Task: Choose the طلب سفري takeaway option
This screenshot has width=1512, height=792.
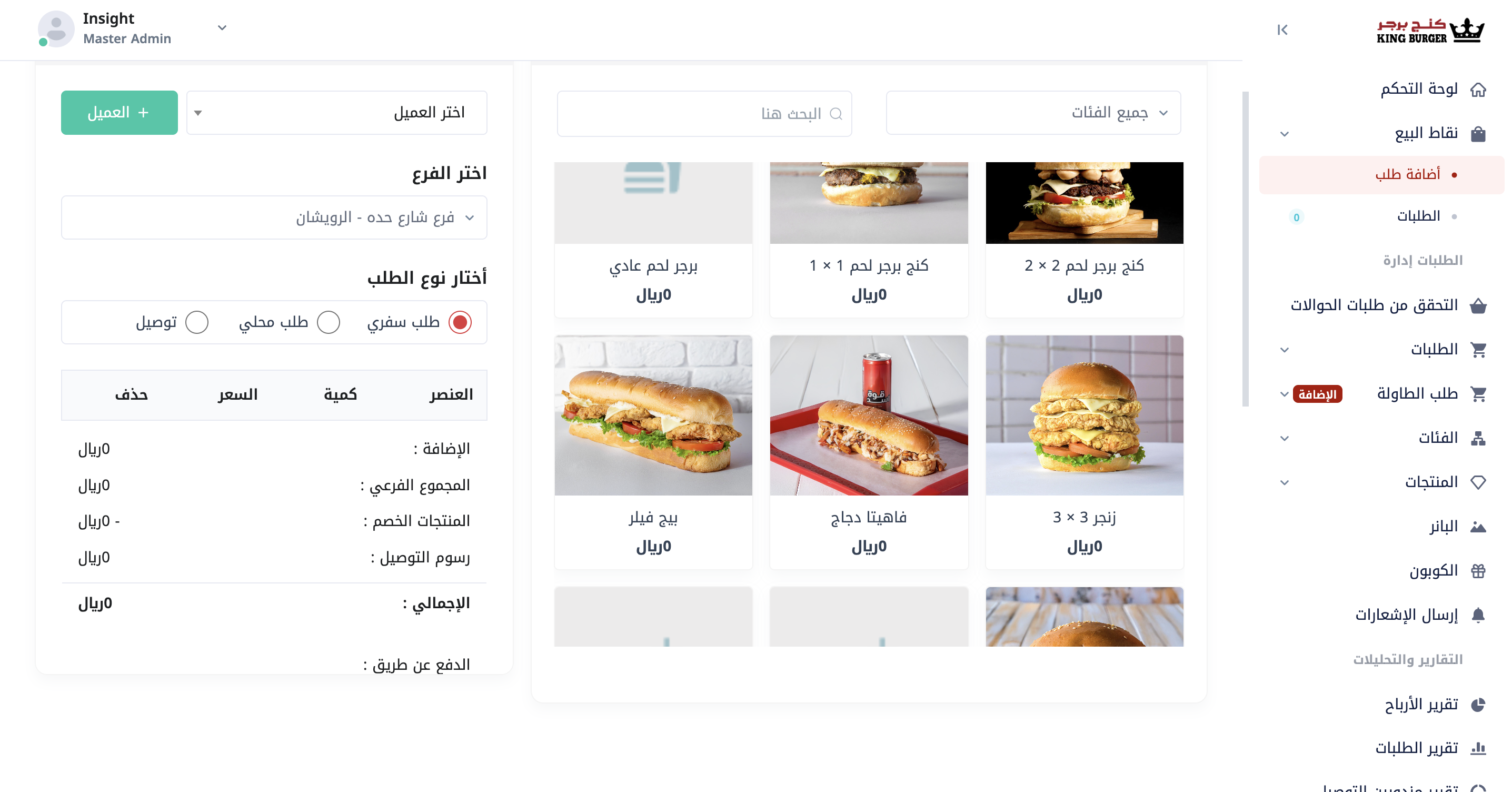Action: (460, 322)
